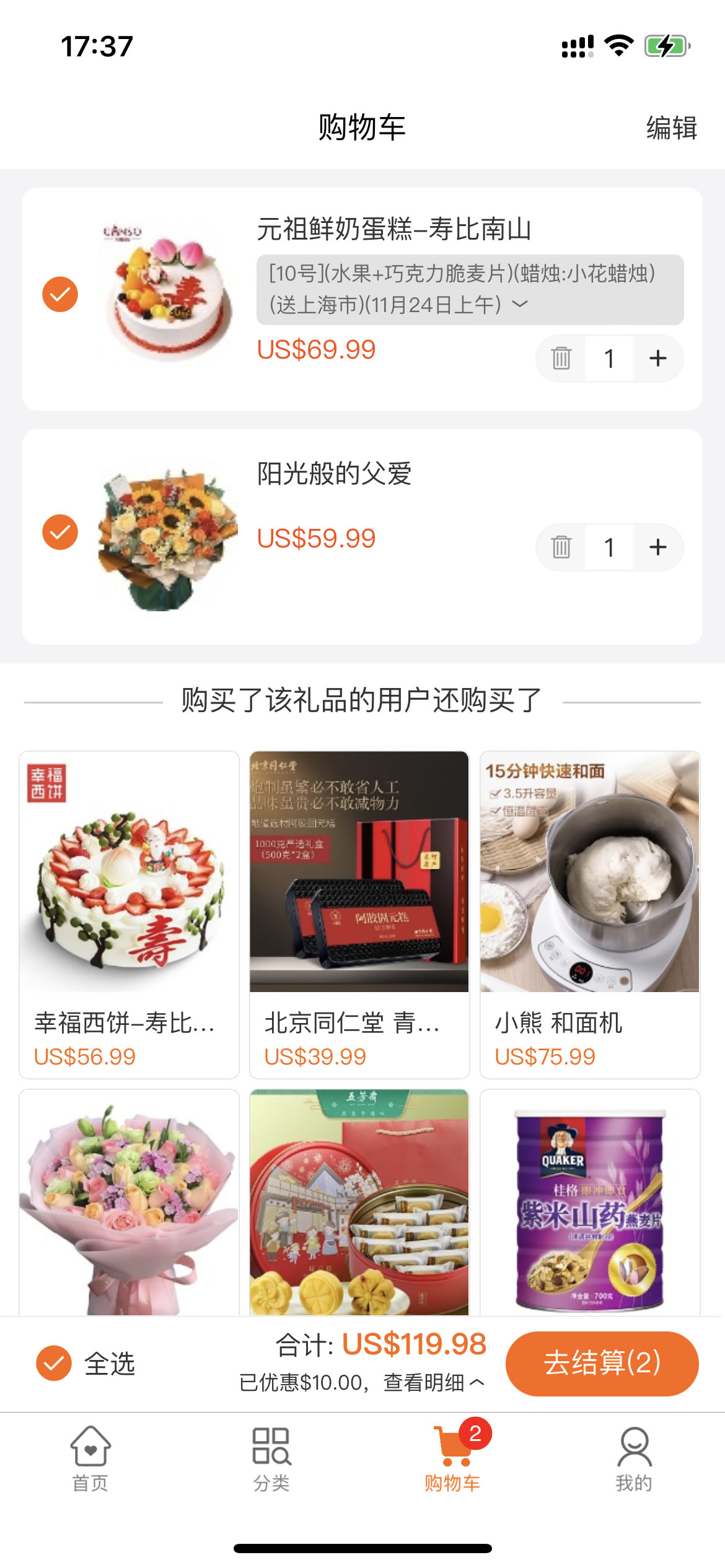The width and height of the screenshot is (725, 1568).
Task: Add one more 阳光般的父爱
Action: pos(658,547)
